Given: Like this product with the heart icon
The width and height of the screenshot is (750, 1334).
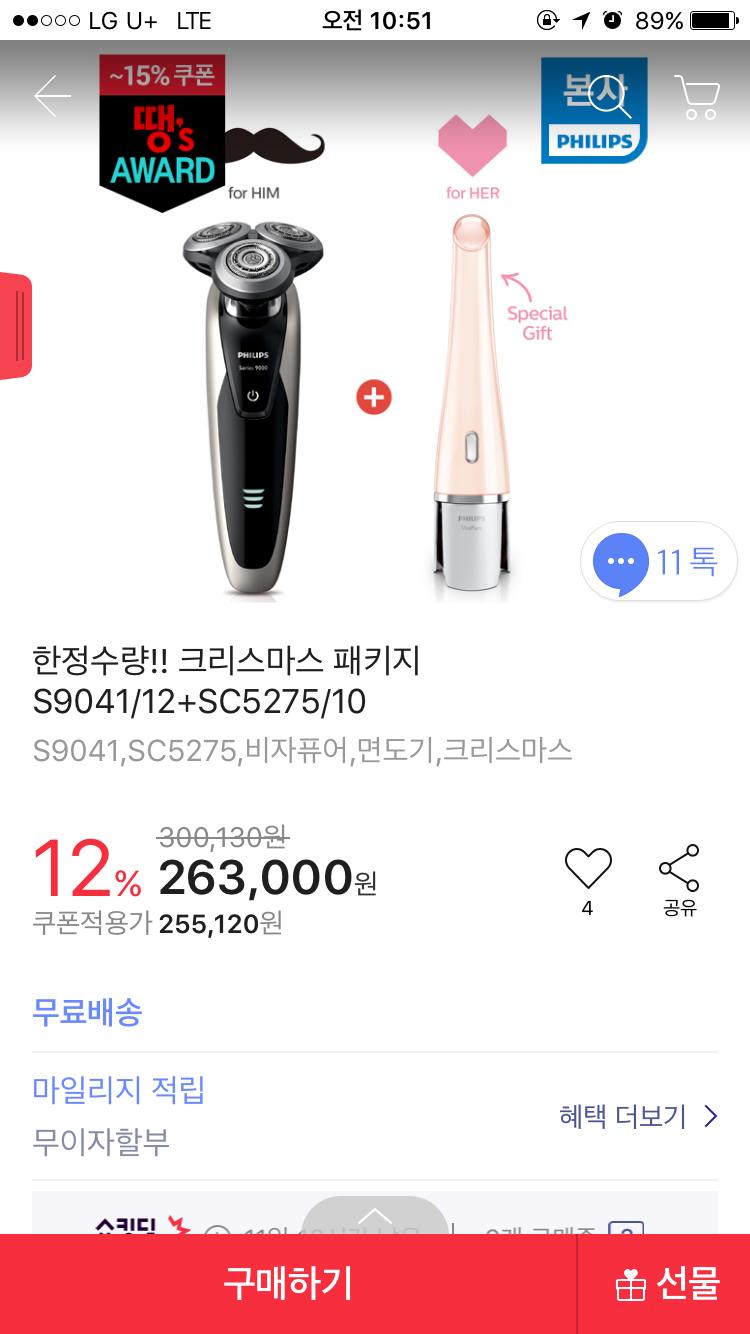Looking at the screenshot, I should (x=587, y=870).
